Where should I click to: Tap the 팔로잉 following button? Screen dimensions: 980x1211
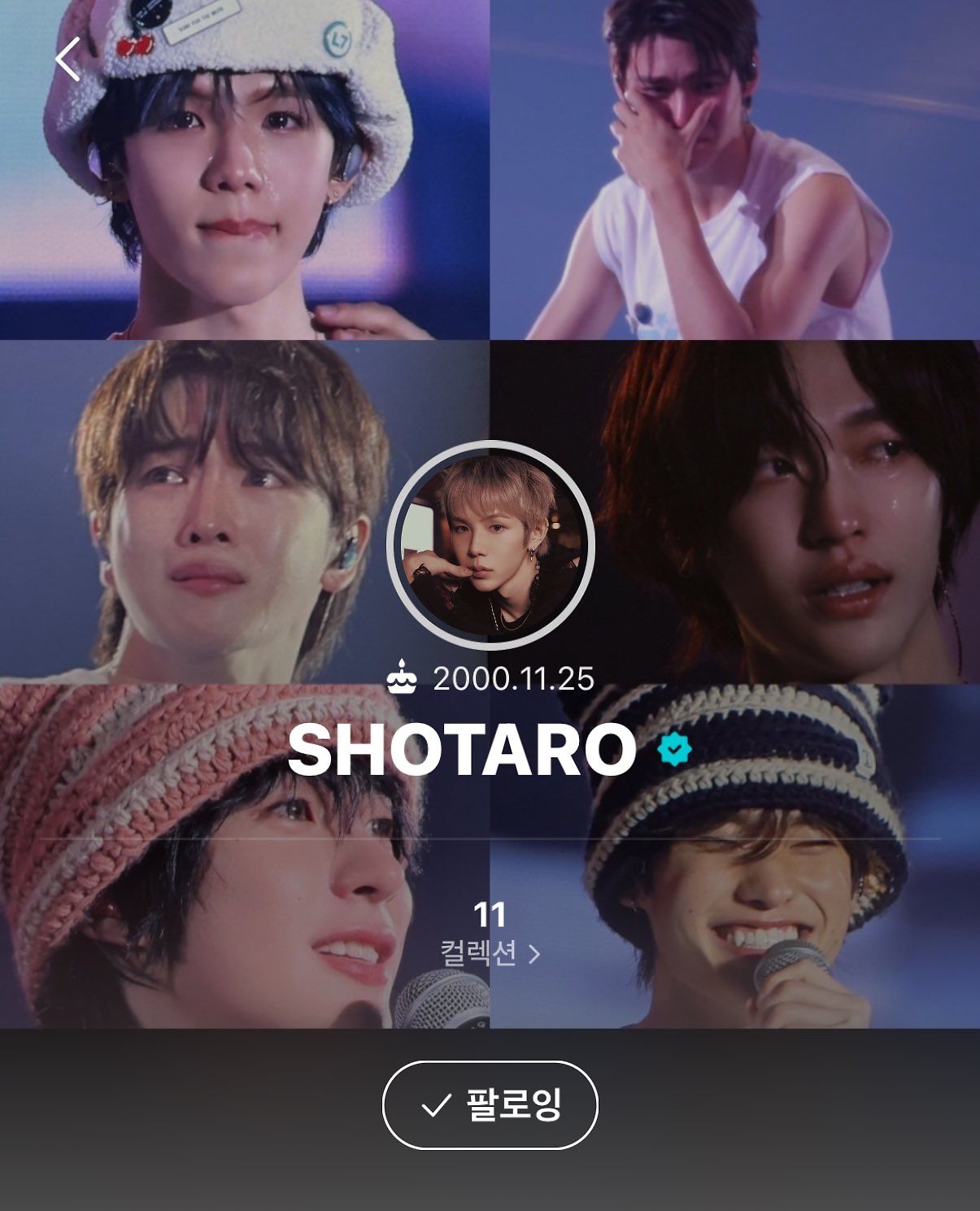[x=490, y=1104]
